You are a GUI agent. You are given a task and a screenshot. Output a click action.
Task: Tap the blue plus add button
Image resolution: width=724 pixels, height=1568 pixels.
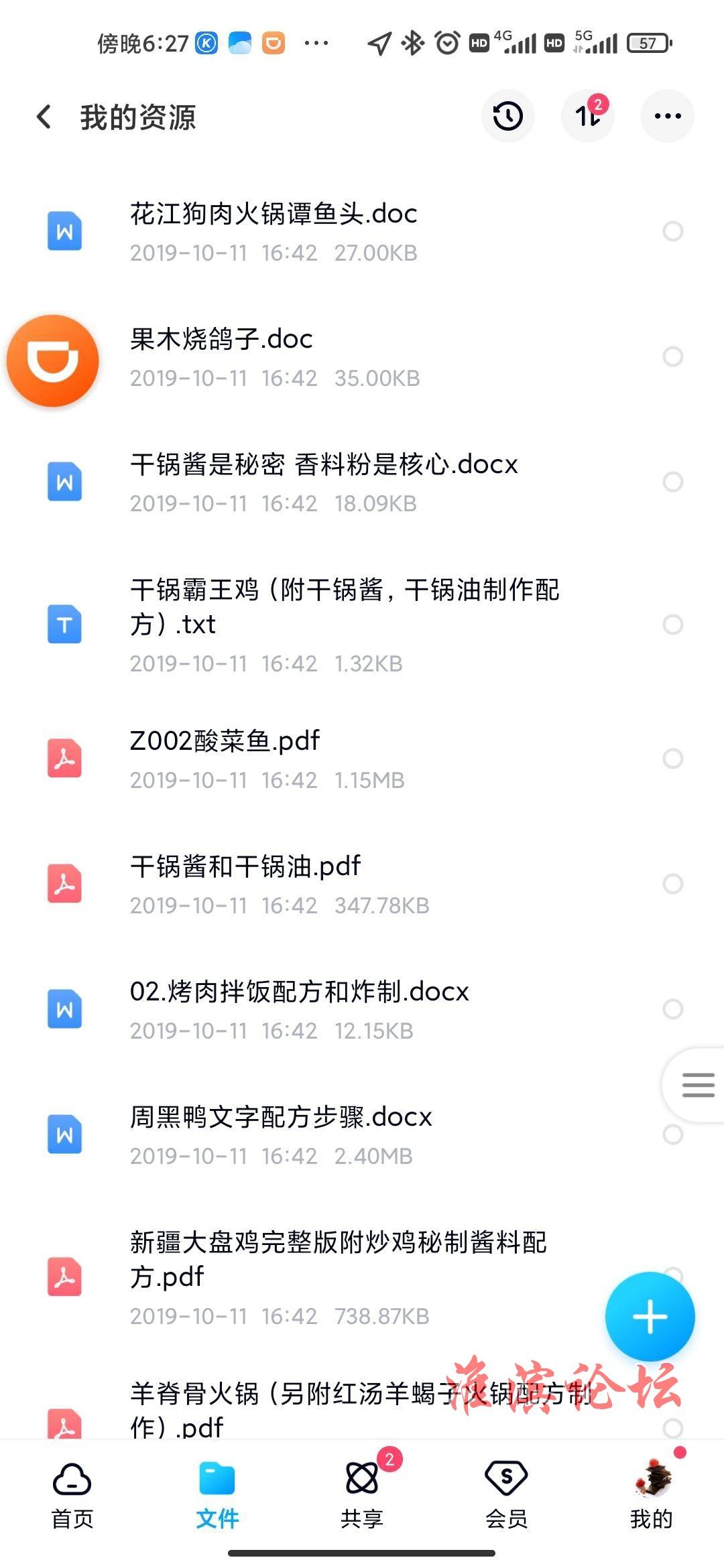pyautogui.click(x=650, y=1317)
